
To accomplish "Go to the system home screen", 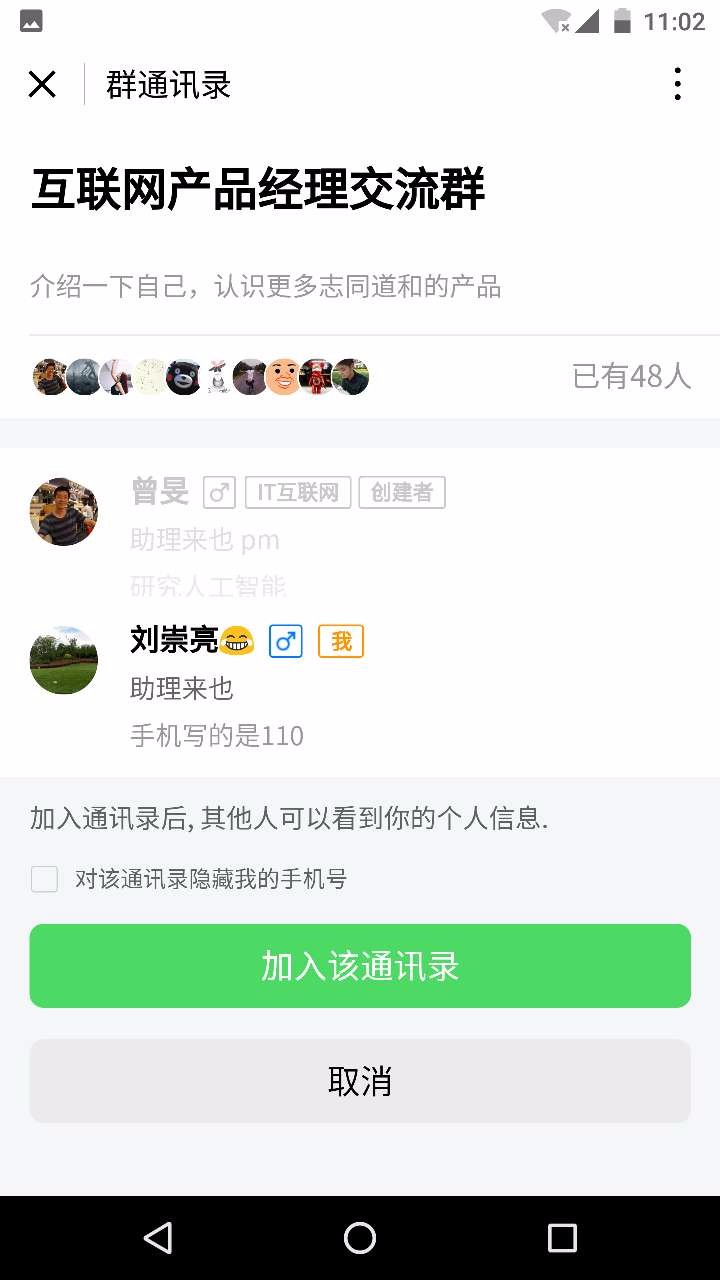I will 360,1238.
